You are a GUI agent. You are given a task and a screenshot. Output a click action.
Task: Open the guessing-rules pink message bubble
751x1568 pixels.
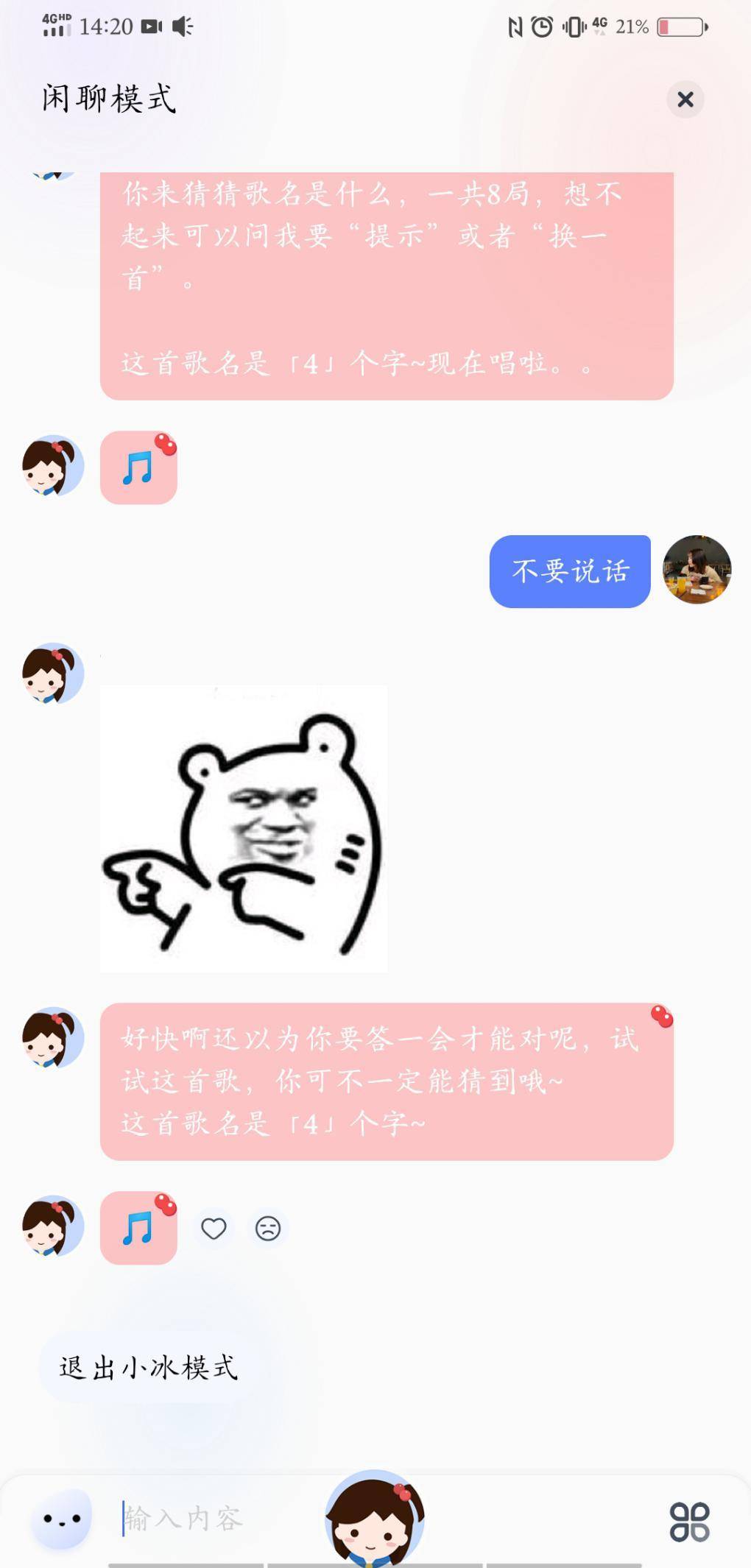[x=389, y=283]
